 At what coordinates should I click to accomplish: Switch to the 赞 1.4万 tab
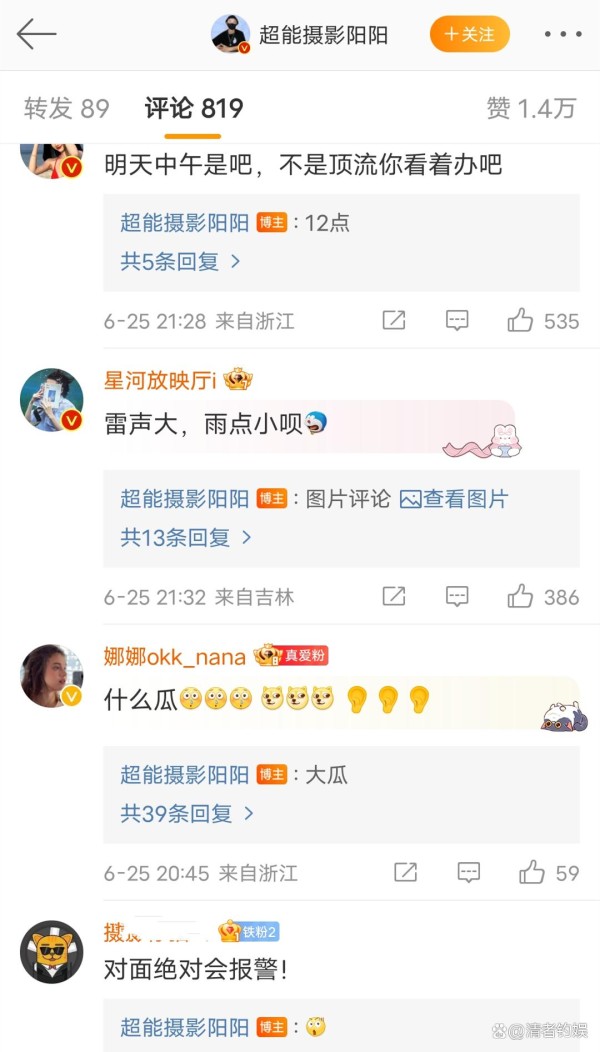point(532,108)
